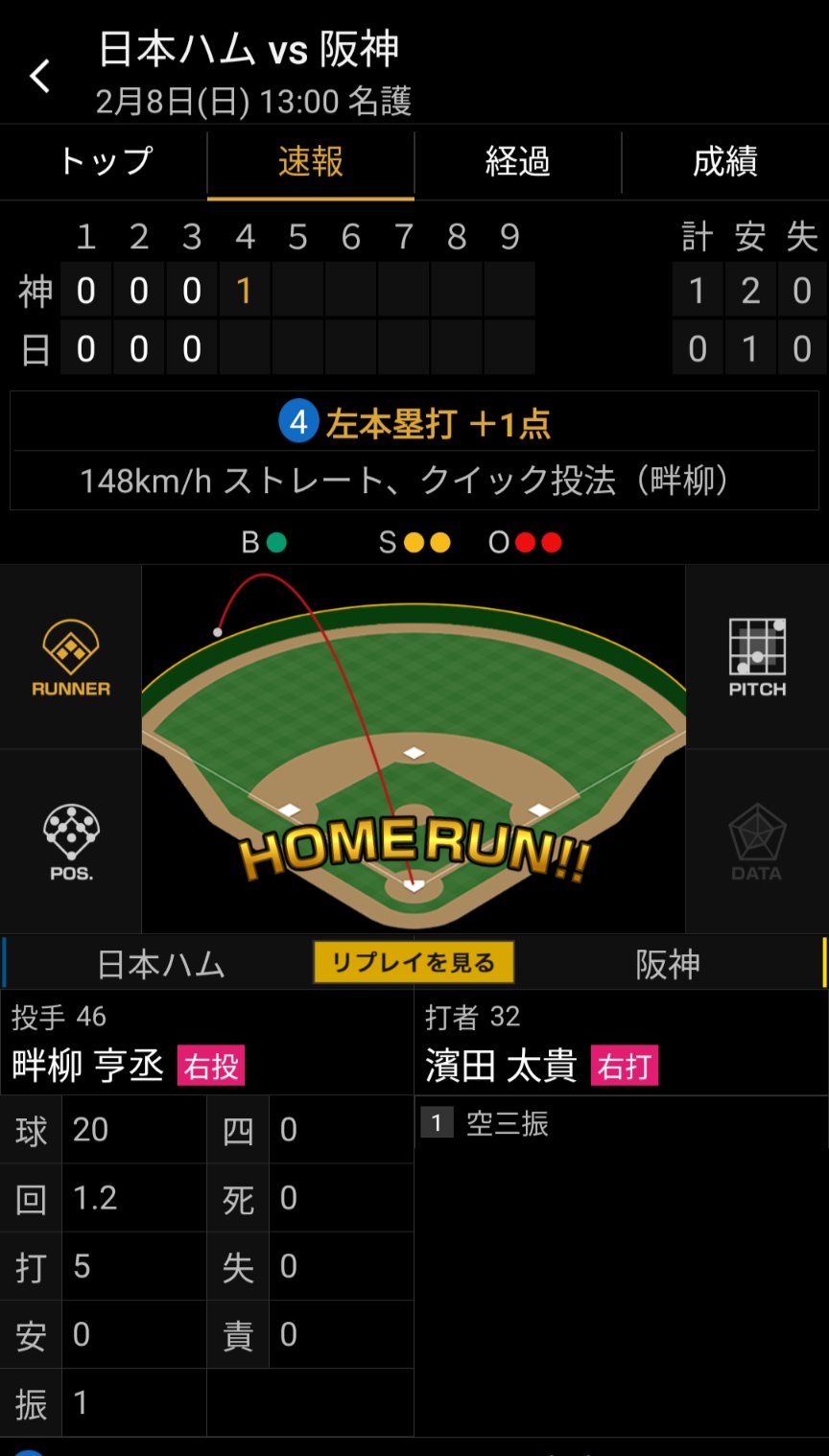Image resolution: width=829 pixels, height=1456 pixels.
Task: Open the POS. fielder positions view
Action: (x=71, y=842)
